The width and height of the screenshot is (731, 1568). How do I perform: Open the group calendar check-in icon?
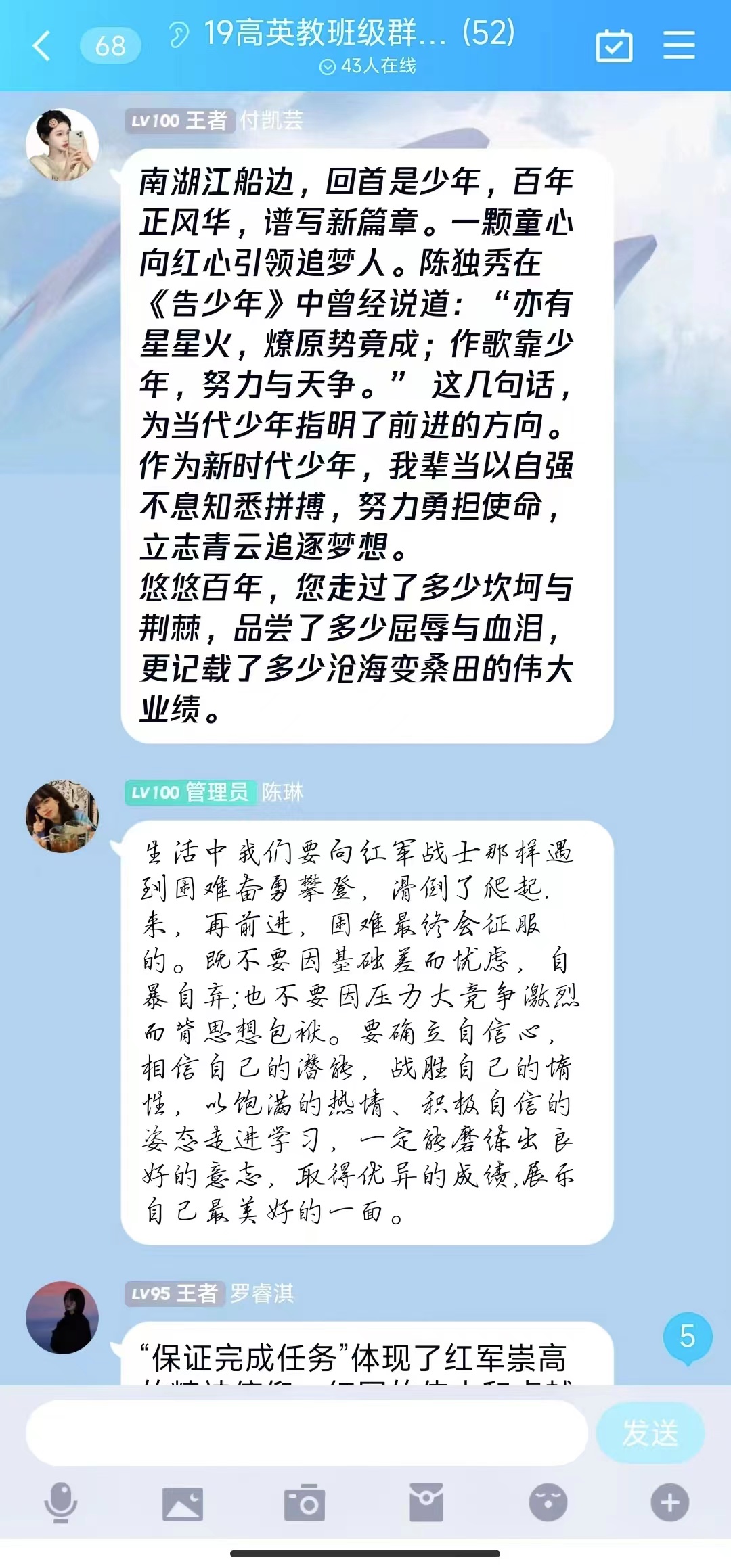[614, 46]
